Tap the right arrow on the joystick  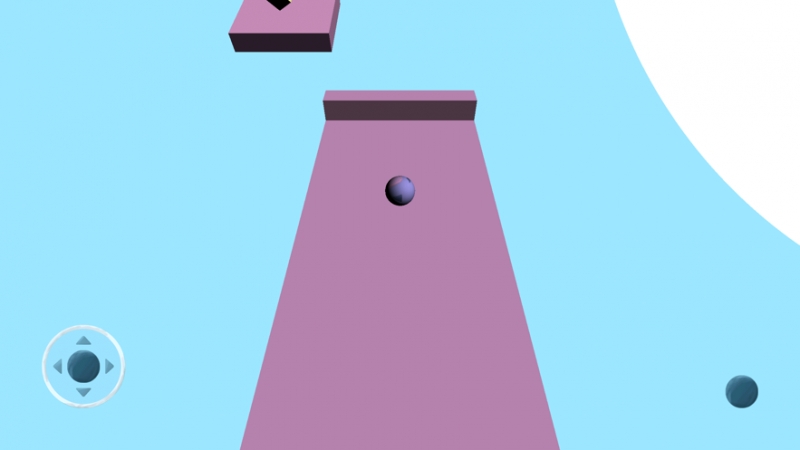(x=109, y=367)
